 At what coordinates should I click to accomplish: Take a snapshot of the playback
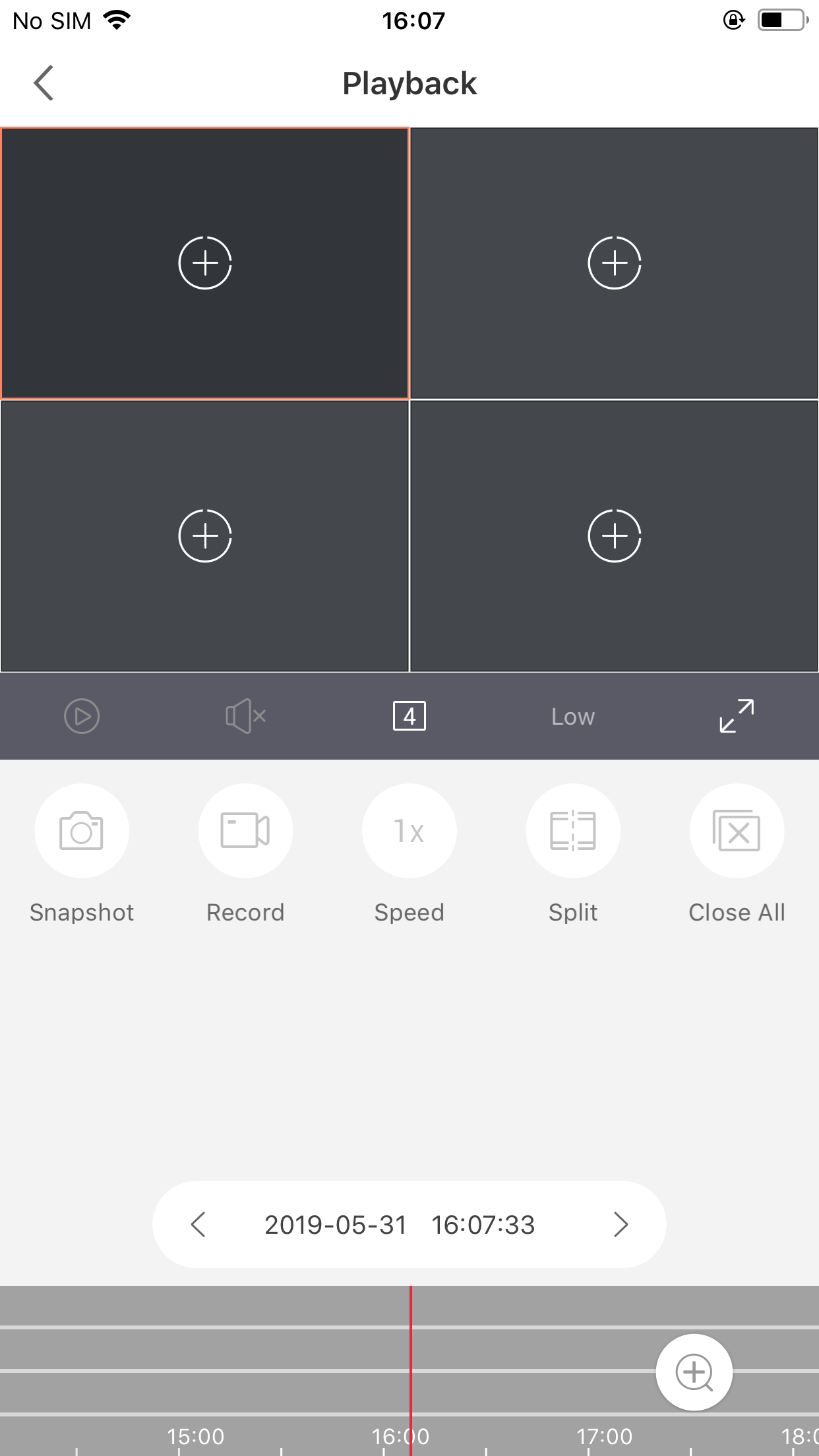pos(81,831)
